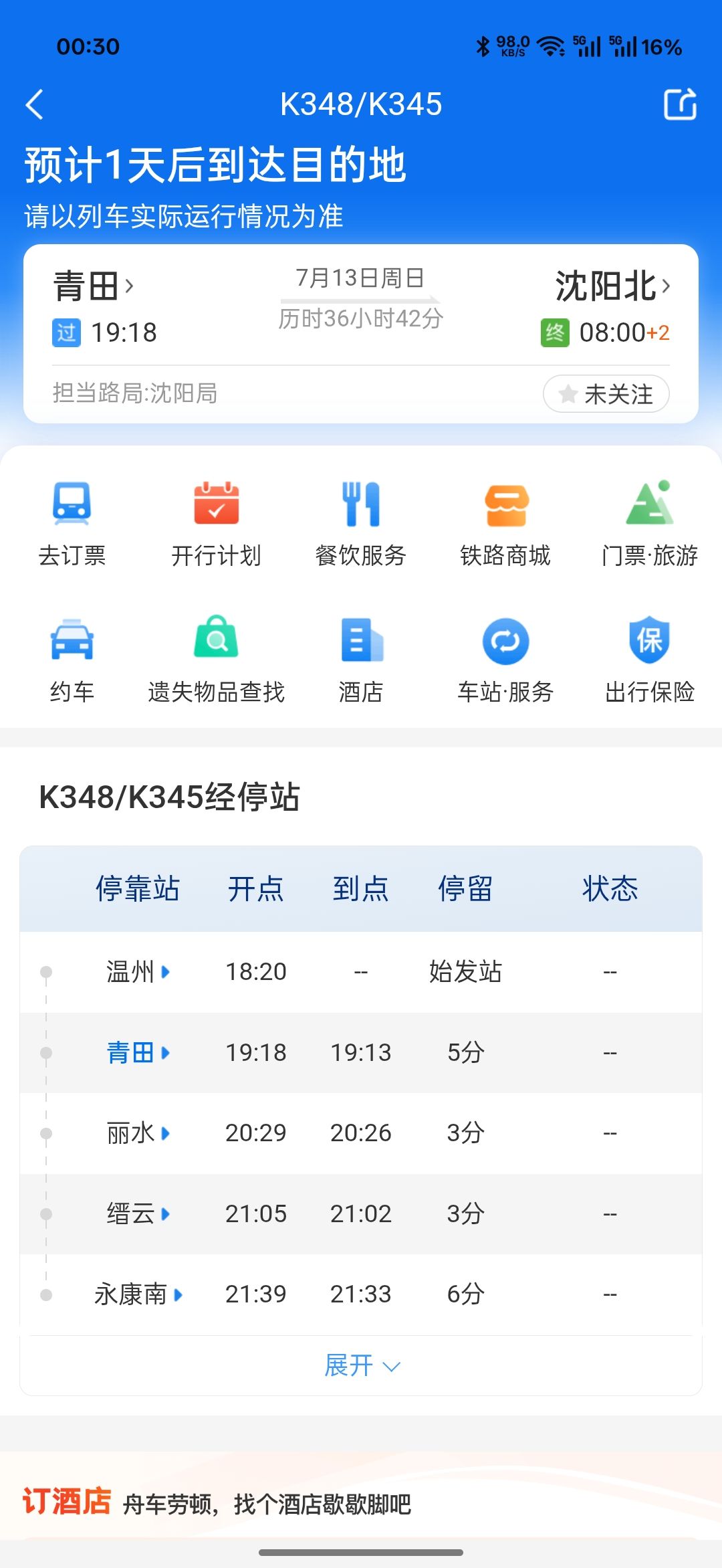The height and width of the screenshot is (1568, 722).
Task: Go back using the top-left arrow
Action: (x=35, y=104)
